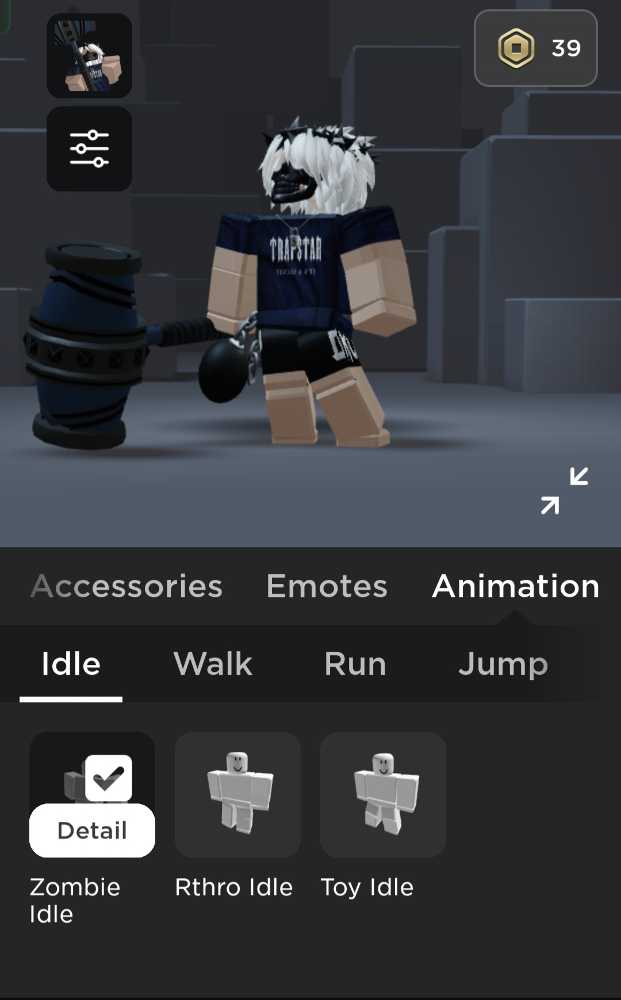Collapse the full-screen avatar view
Screen dimensions: 621x1000
pos(564,490)
